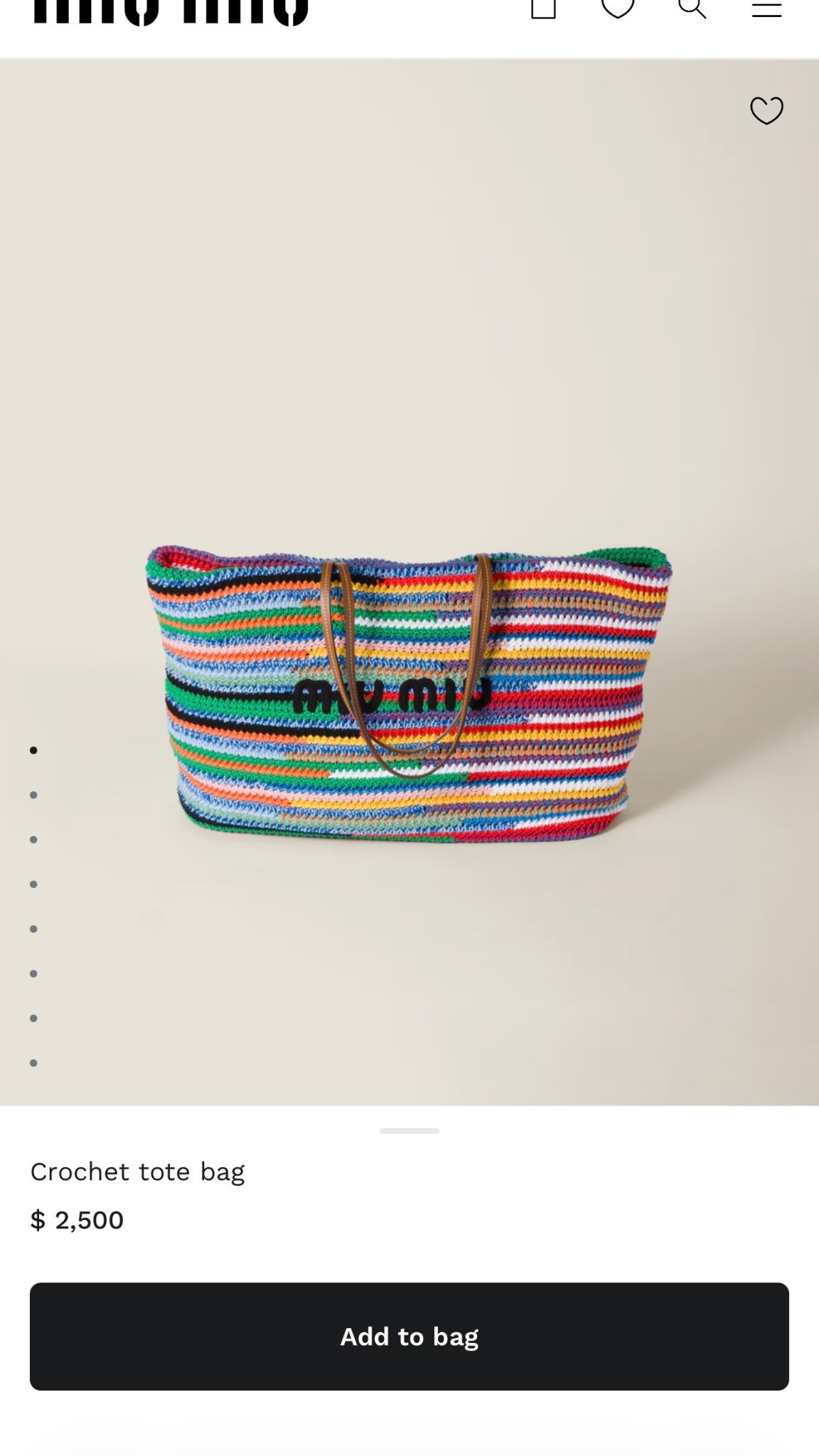Viewport: 819px width, 1456px height.
Task: Open the crochet tote bag product image
Action: coord(409,693)
